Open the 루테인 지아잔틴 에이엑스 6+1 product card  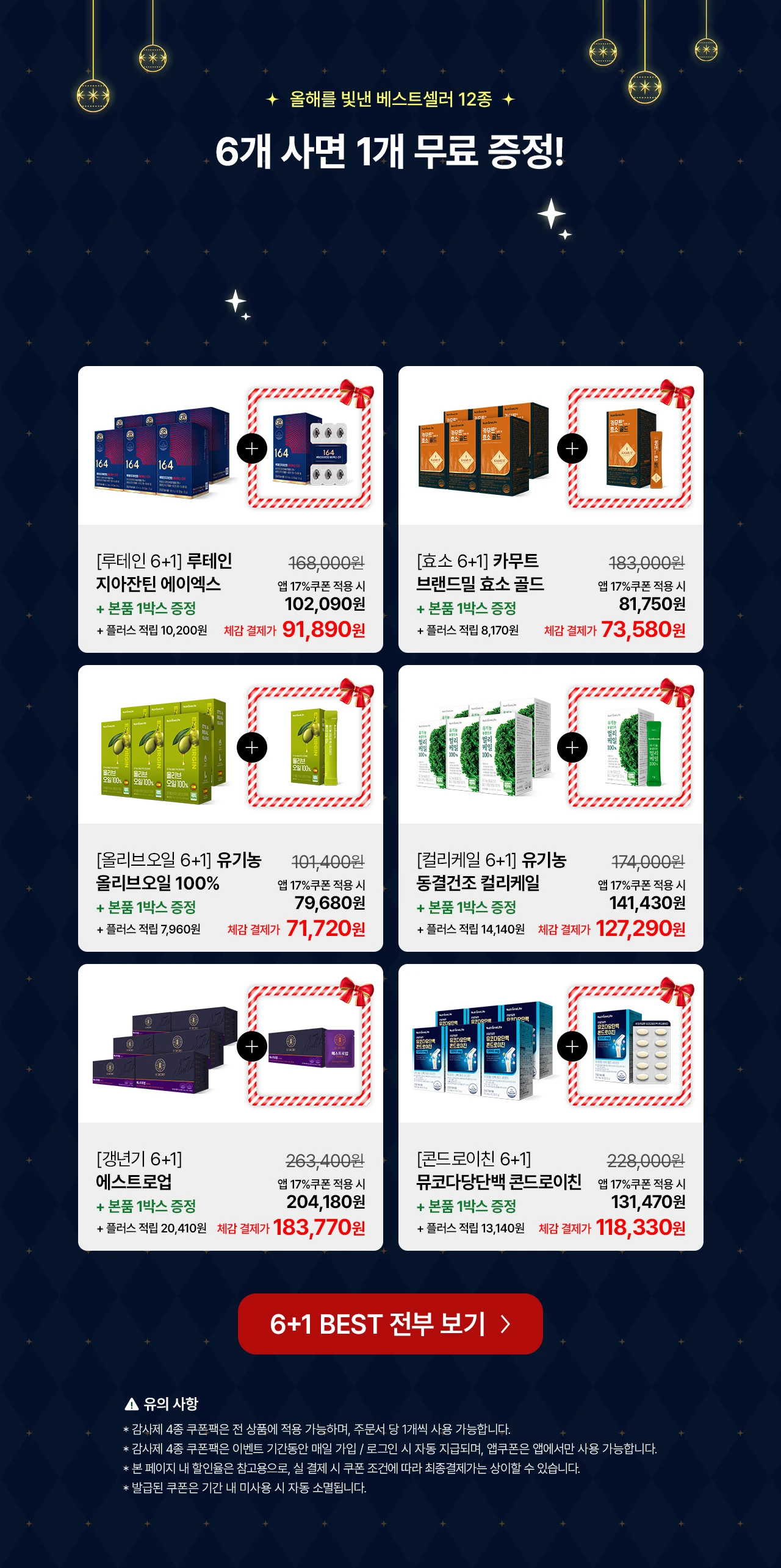coord(230,509)
